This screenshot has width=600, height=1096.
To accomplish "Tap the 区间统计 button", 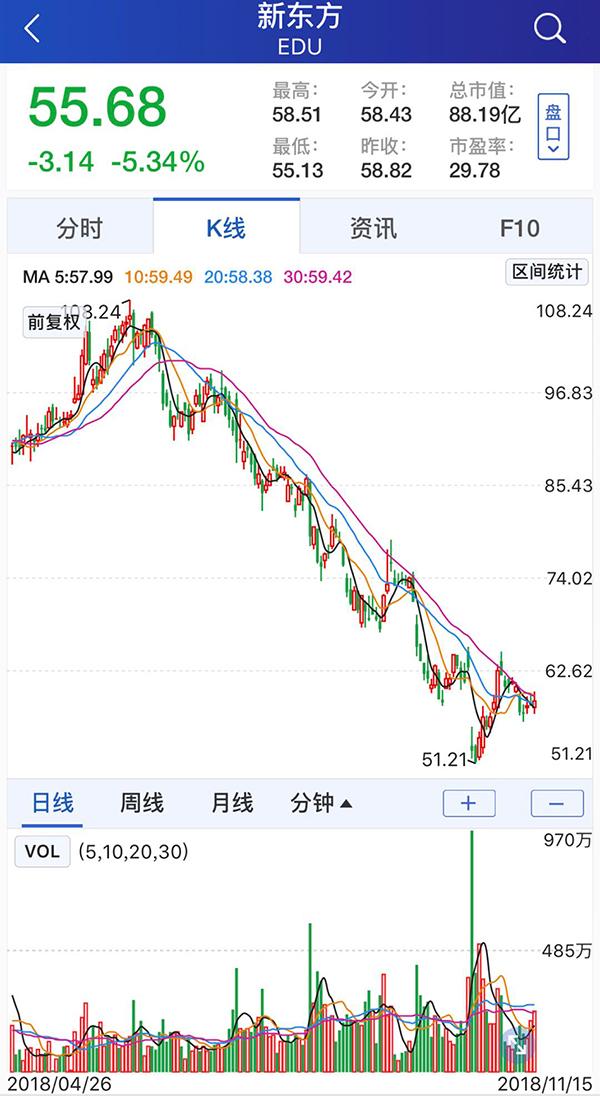I will click(546, 273).
